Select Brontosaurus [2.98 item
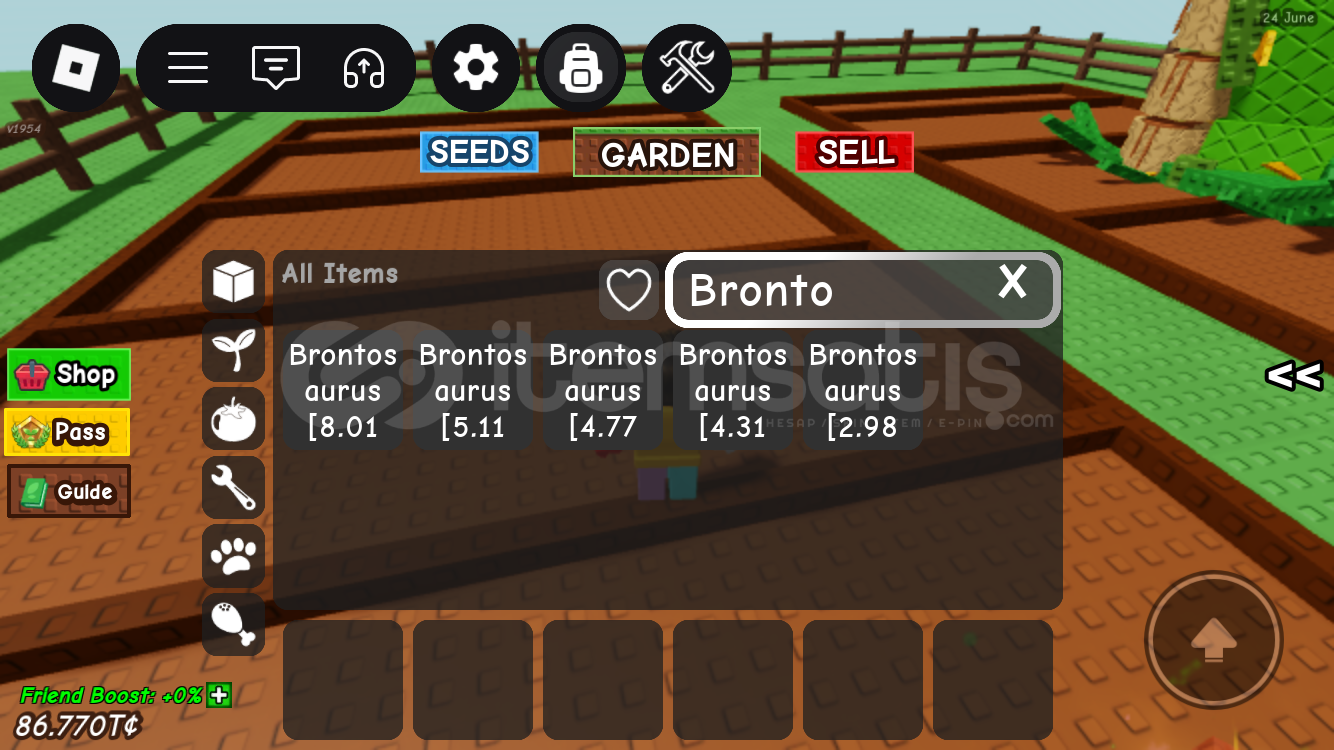1334x750 pixels. (x=863, y=391)
